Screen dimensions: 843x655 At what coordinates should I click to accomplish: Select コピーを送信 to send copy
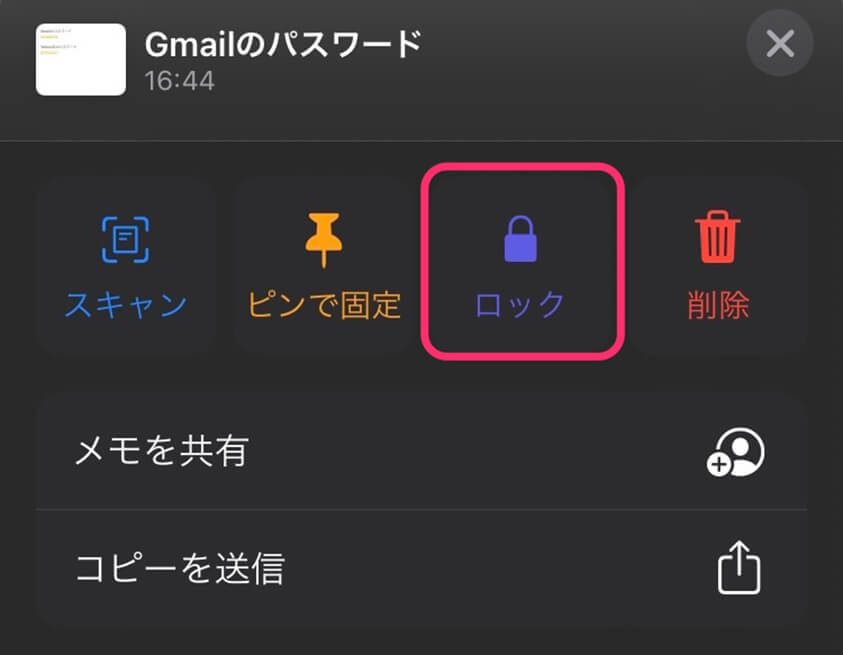[421, 568]
